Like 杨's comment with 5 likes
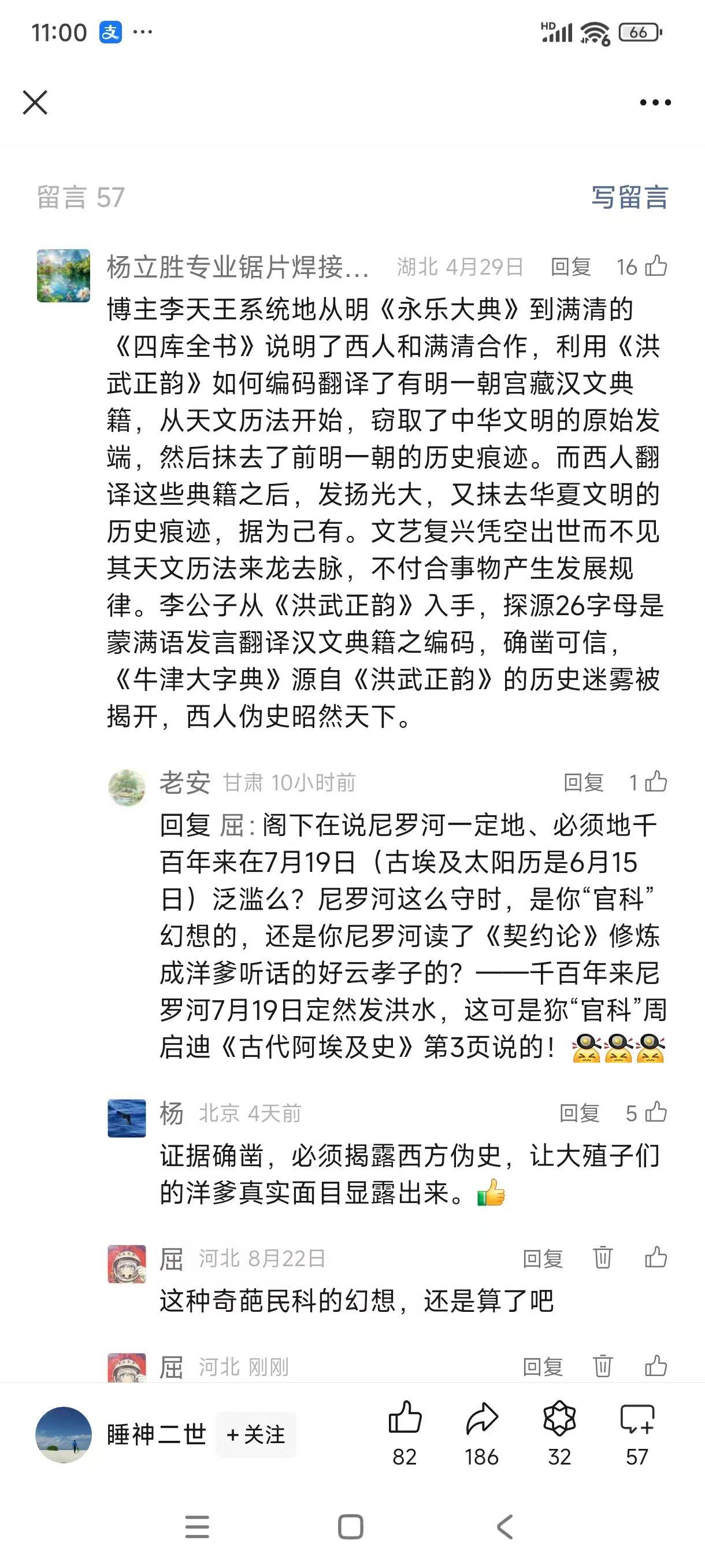705x1568 pixels. pos(656,1113)
